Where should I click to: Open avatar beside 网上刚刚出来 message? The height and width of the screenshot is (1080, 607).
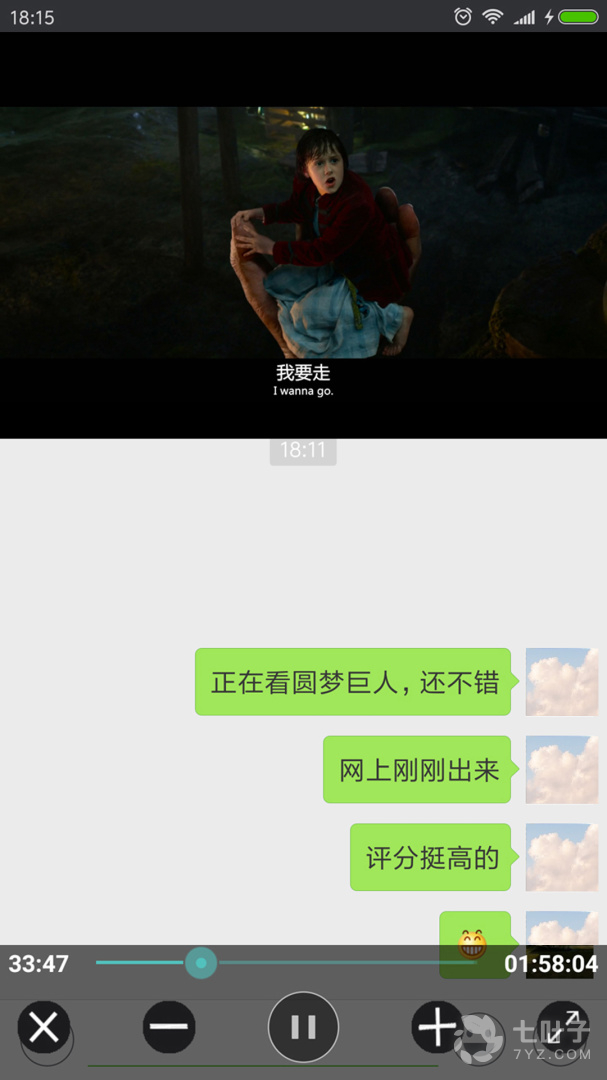[x=562, y=769]
